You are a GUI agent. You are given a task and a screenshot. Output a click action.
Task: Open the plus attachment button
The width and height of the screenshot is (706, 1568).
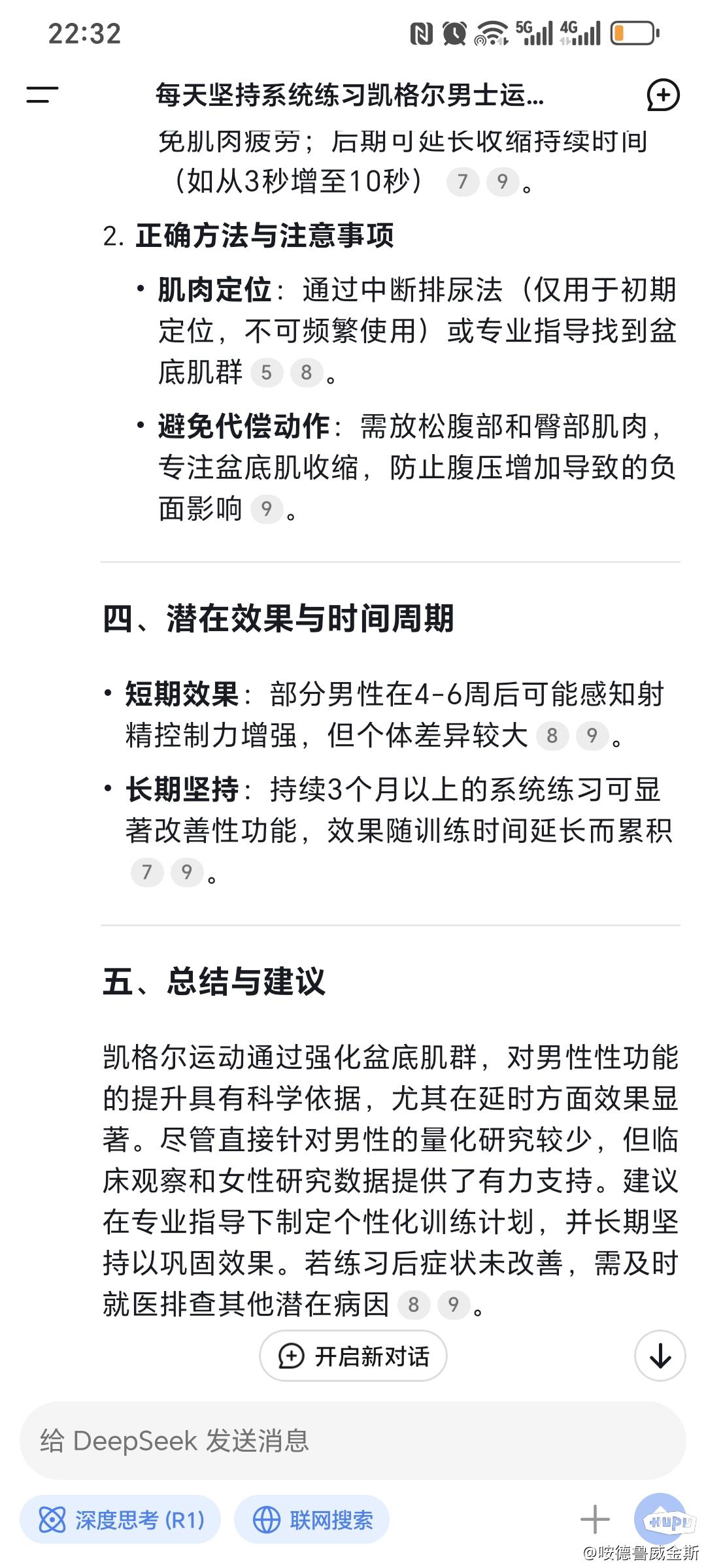[595, 1520]
